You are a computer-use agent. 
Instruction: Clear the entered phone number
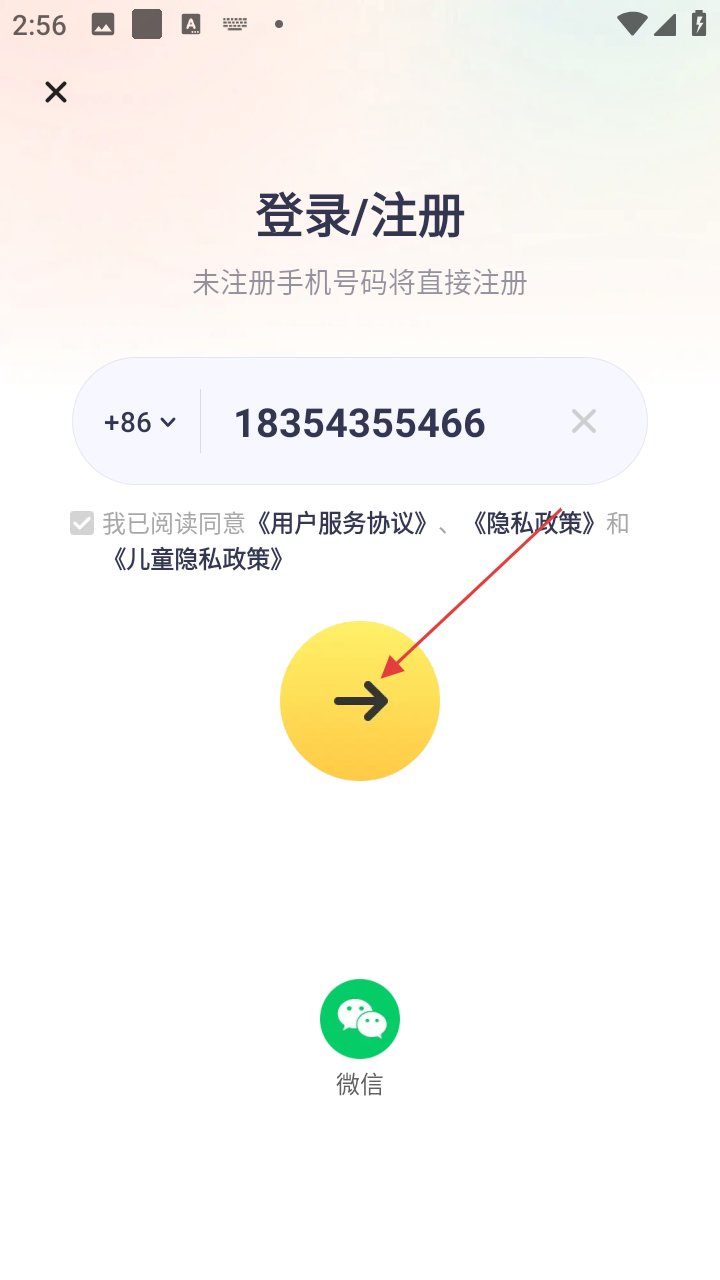click(x=584, y=422)
